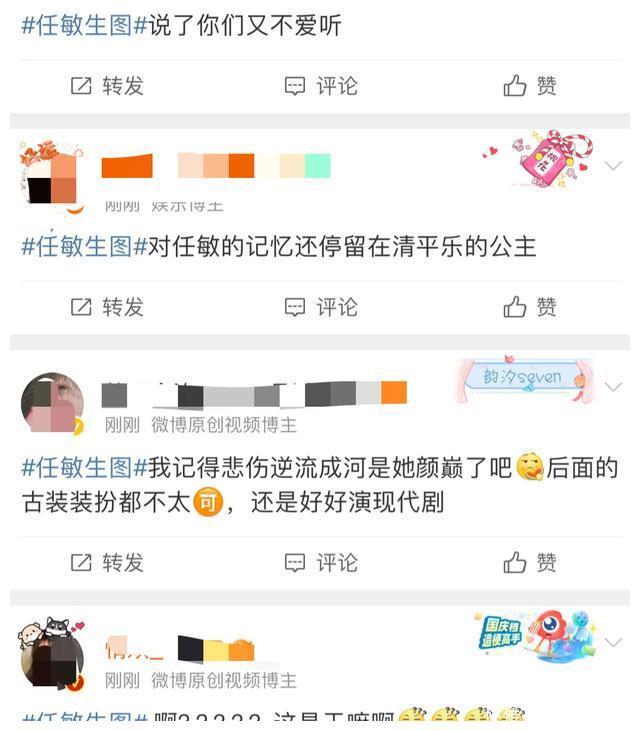Repost the post saying 说了你们又不爱听
640x731 pixels.
pyautogui.click(x=107, y=86)
